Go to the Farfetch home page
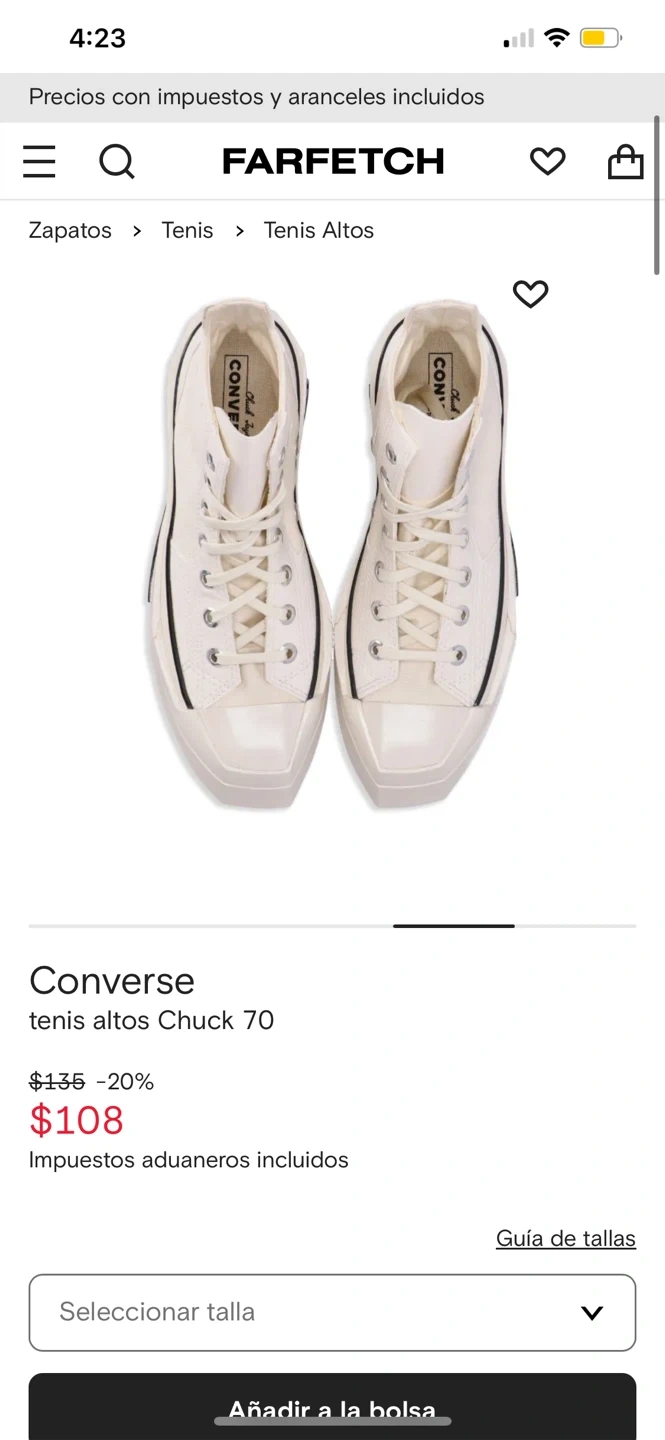The width and height of the screenshot is (665, 1440). click(x=333, y=161)
